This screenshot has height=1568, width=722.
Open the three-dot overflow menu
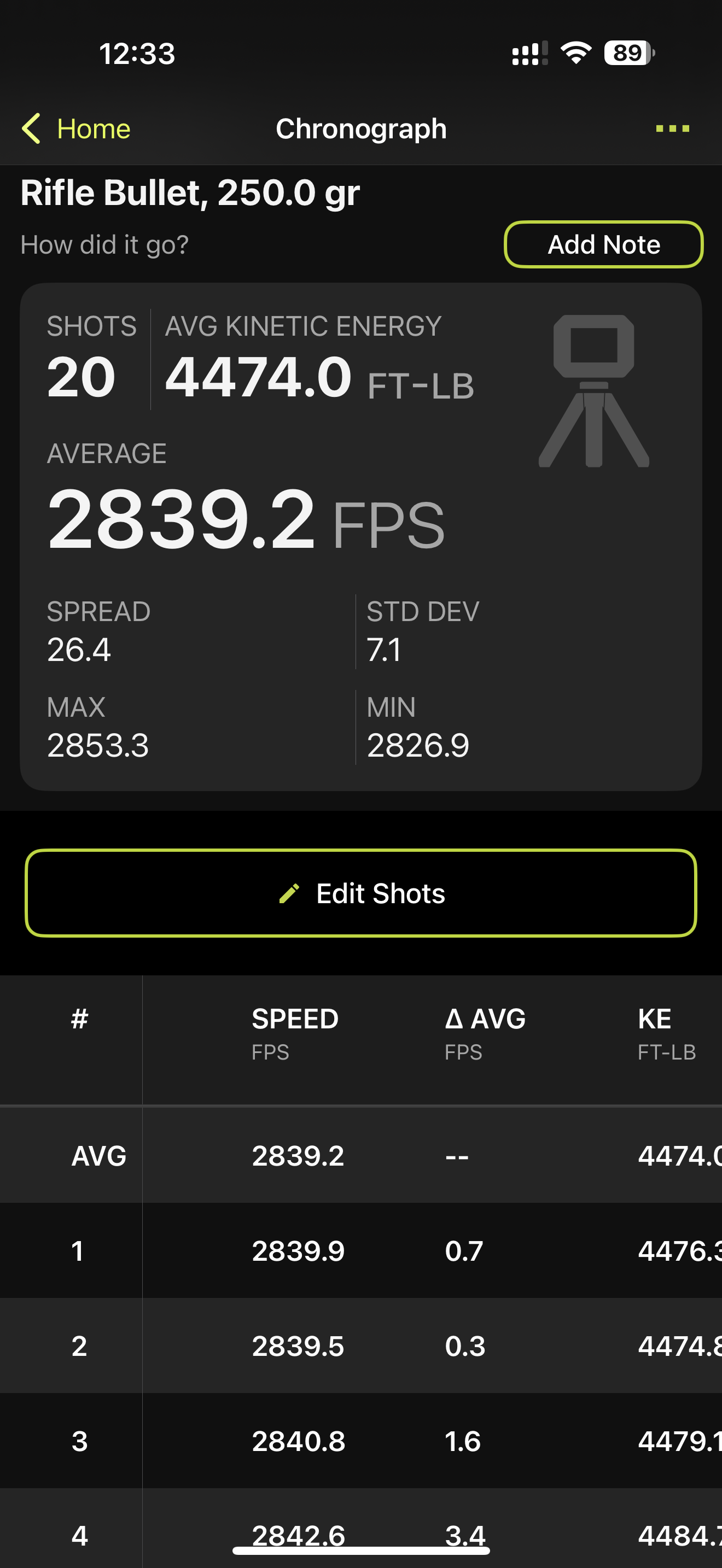click(x=672, y=128)
